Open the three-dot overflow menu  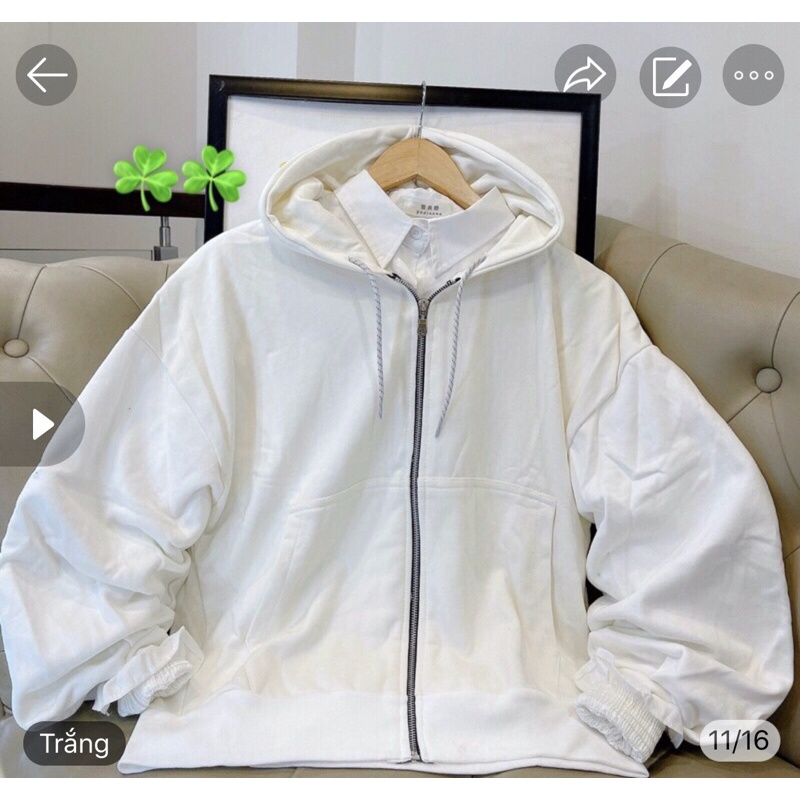(x=753, y=75)
